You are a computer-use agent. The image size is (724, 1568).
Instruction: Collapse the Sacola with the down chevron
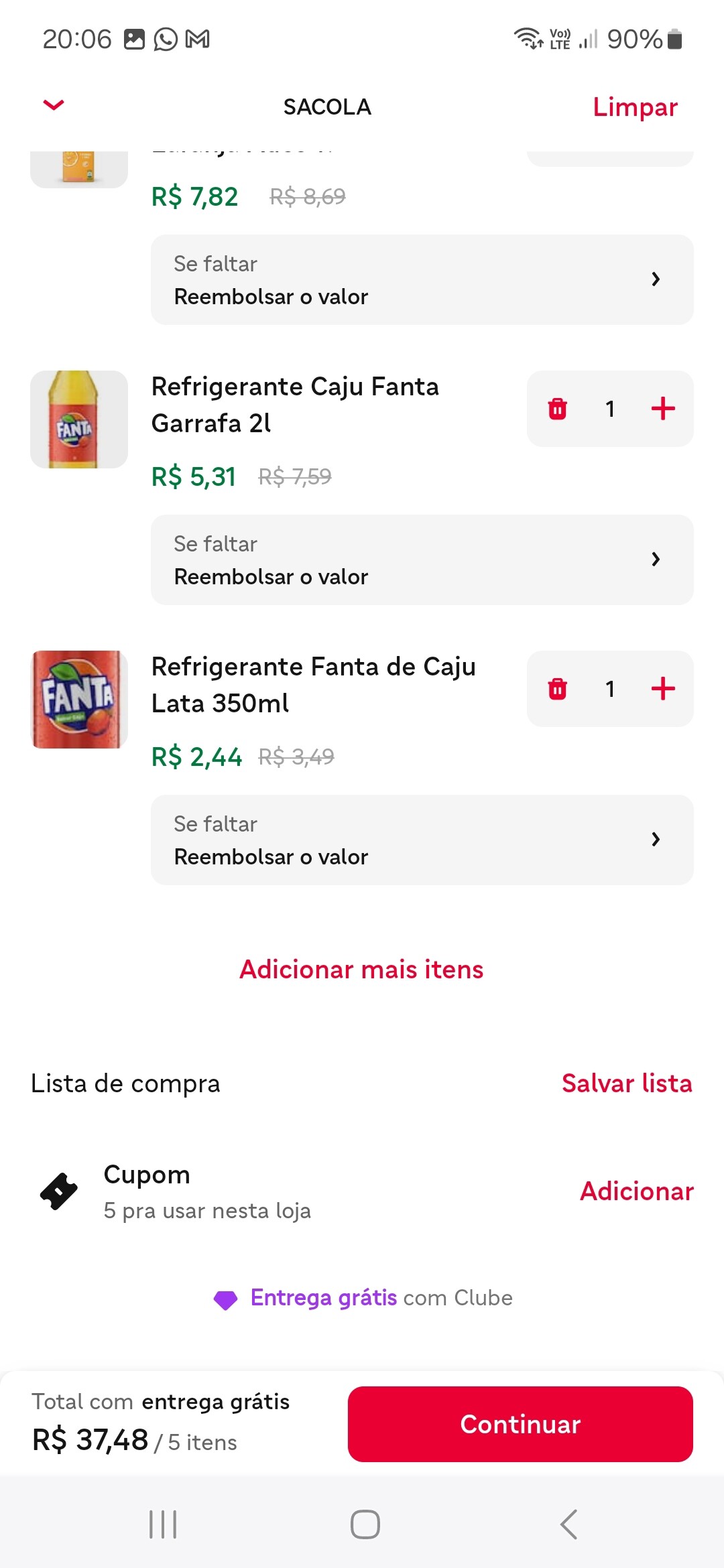coord(54,105)
